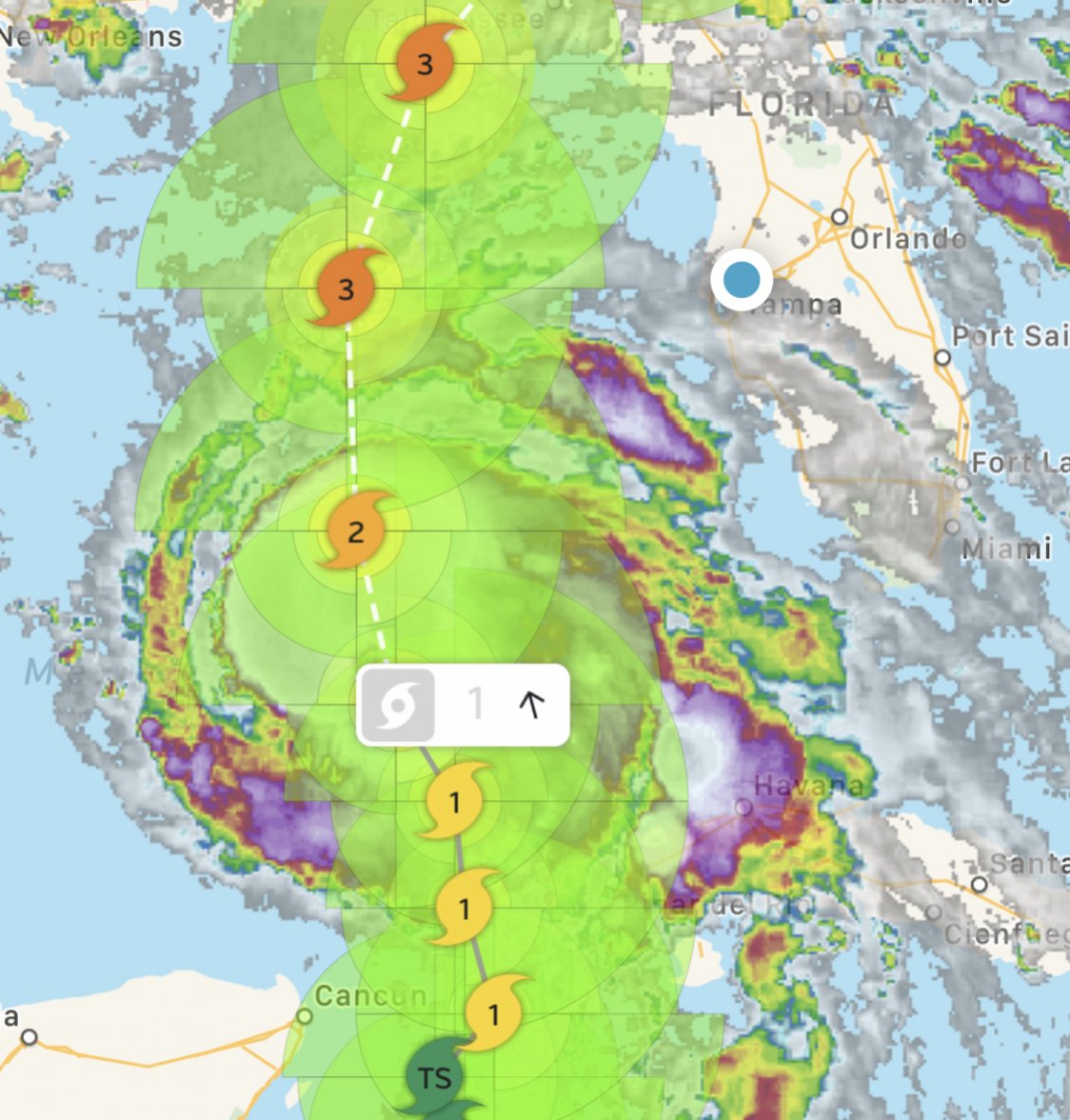
Task: Tap the category 1 marker closest to Cancun
Action: [x=493, y=1014]
